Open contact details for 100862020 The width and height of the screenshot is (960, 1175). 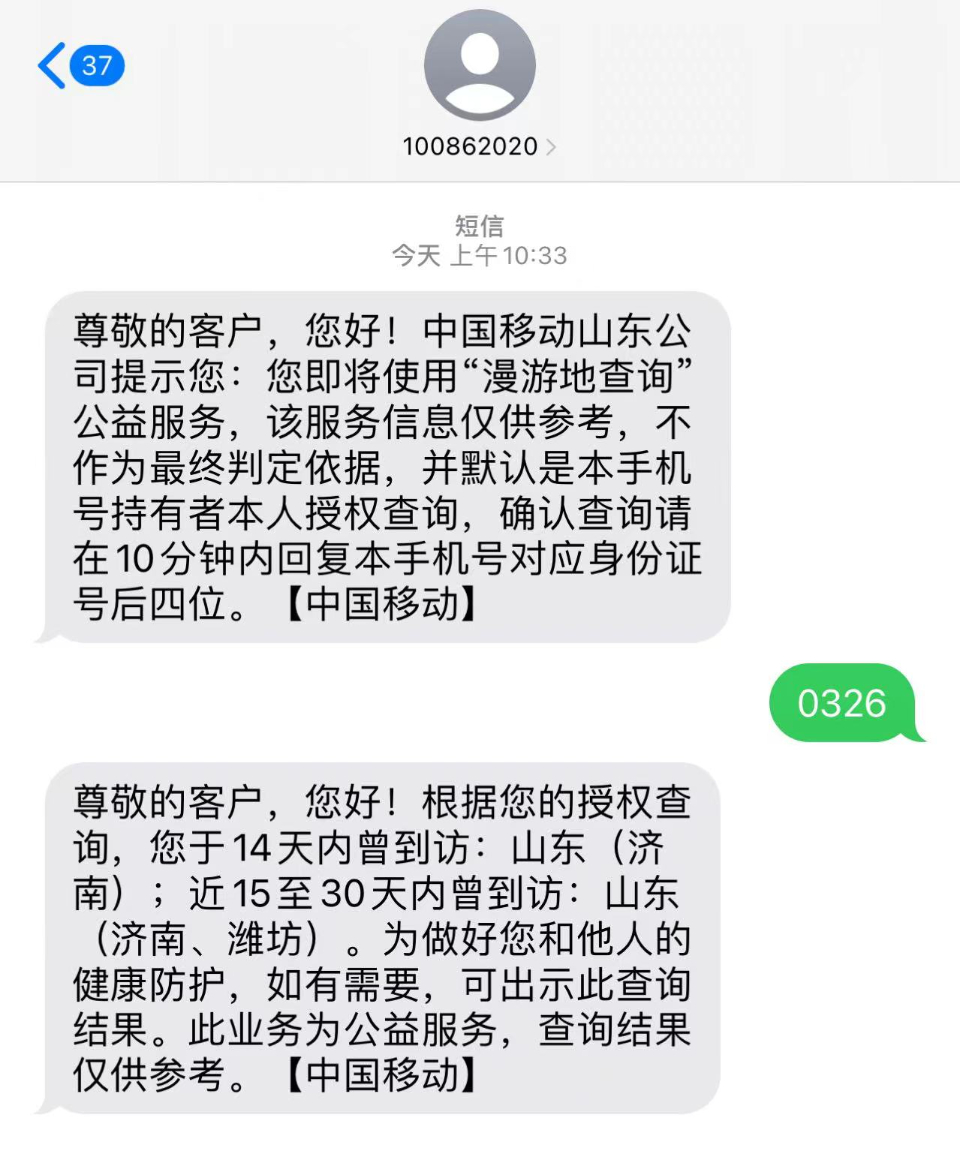(479, 146)
